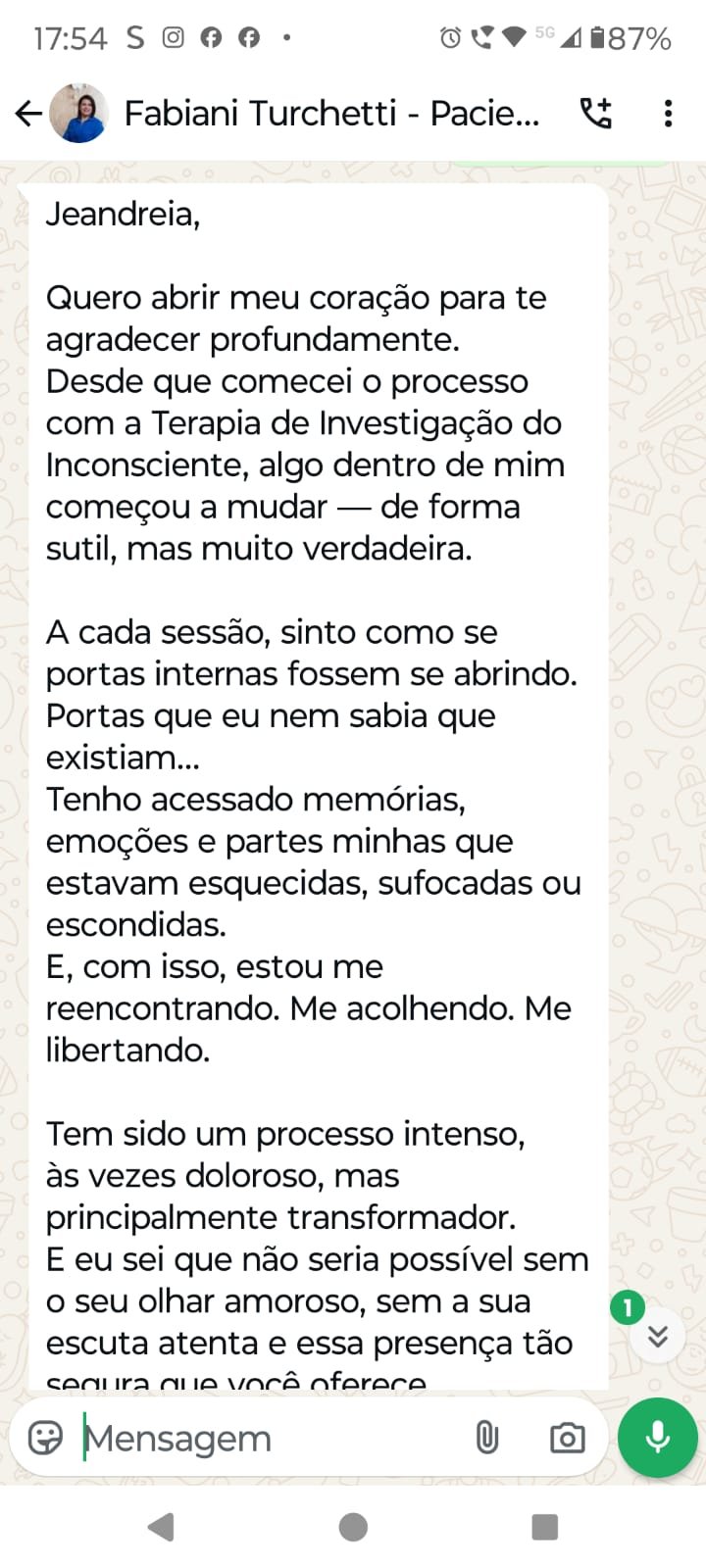Image resolution: width=706 pixels, height=1568 pixels.
Task: Open recent apps from the navigation bar
Action: coord(544,1526)
